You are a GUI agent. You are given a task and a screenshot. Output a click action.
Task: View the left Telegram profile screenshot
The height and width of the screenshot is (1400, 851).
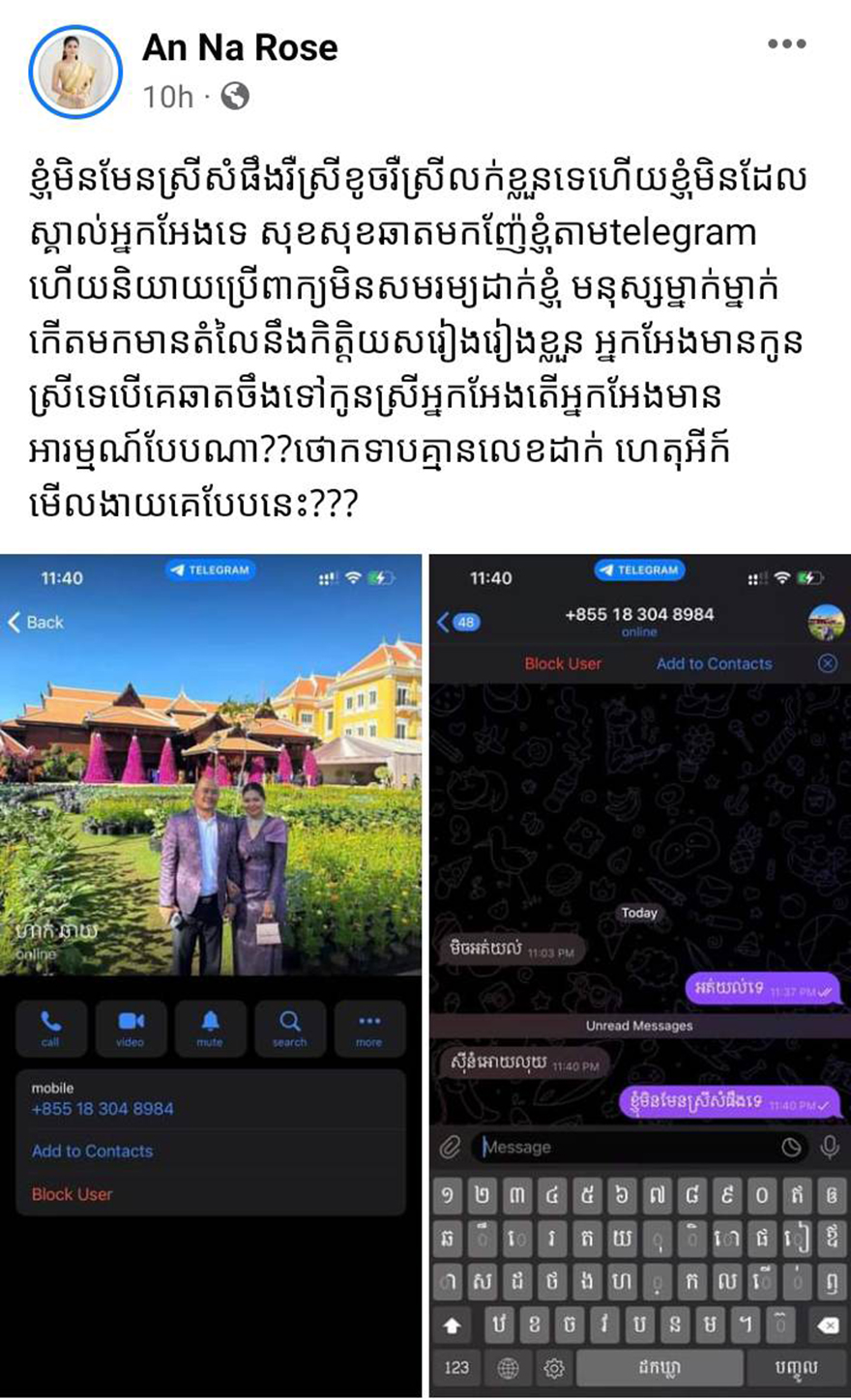click(x=211, y=975)
